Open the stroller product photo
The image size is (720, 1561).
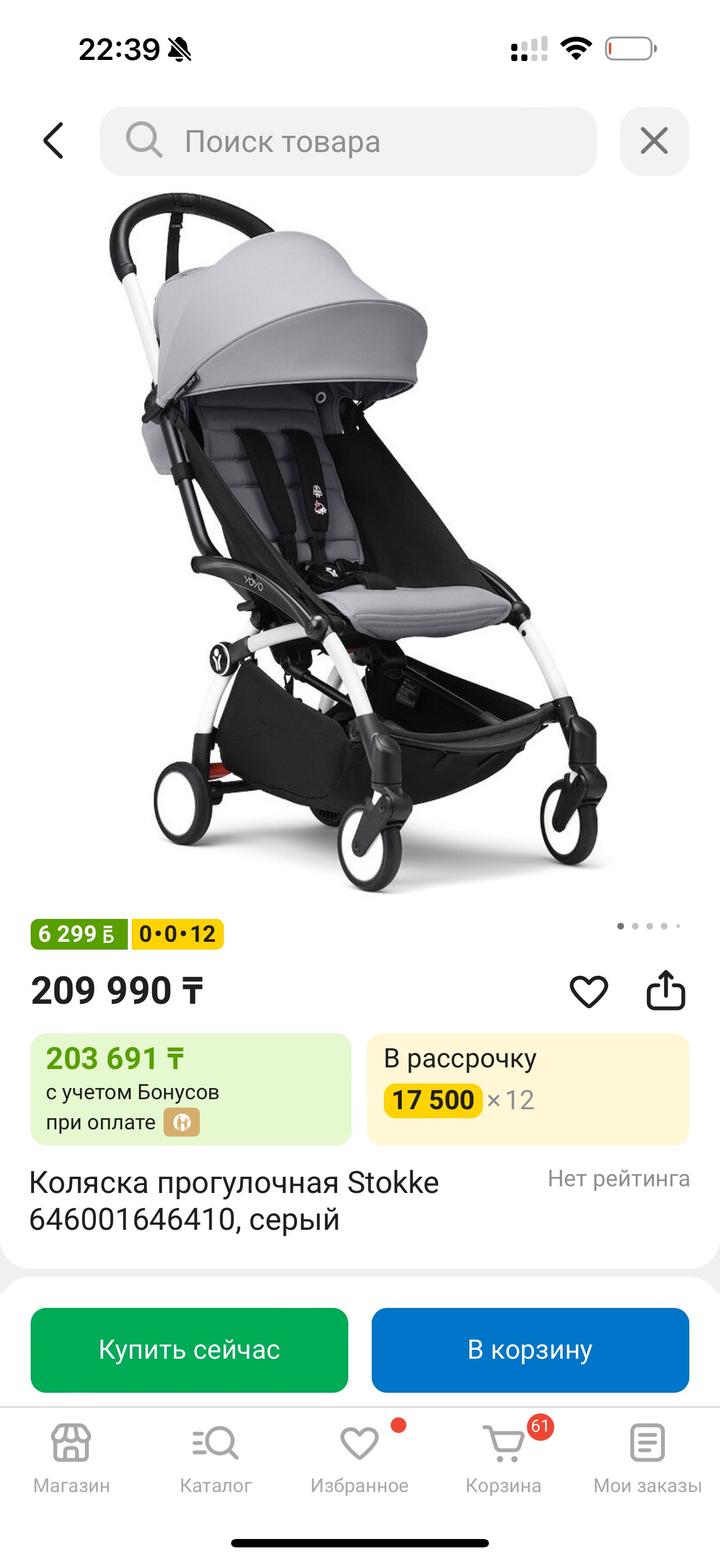coord(360,540)
